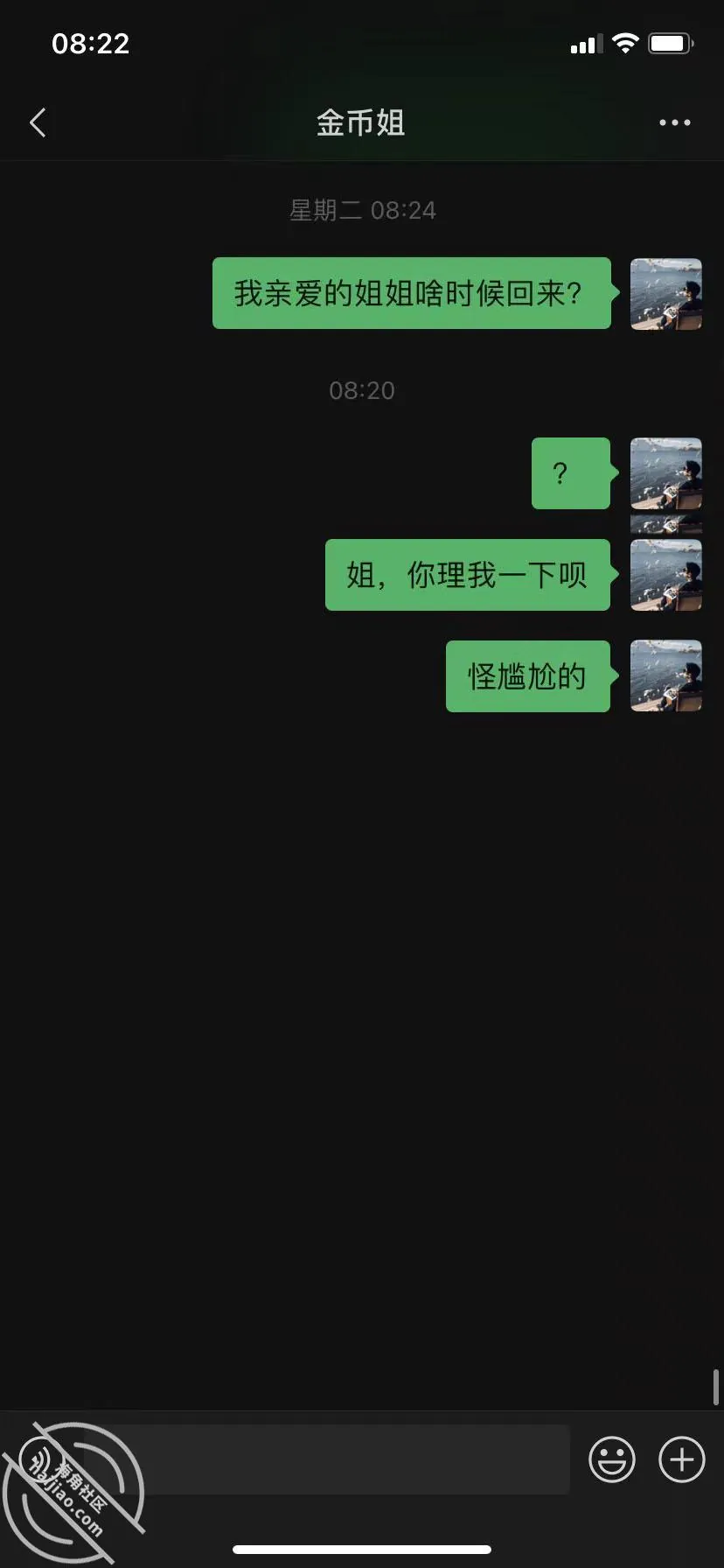Open the chat info menu for 金币姐

[674, 123]
